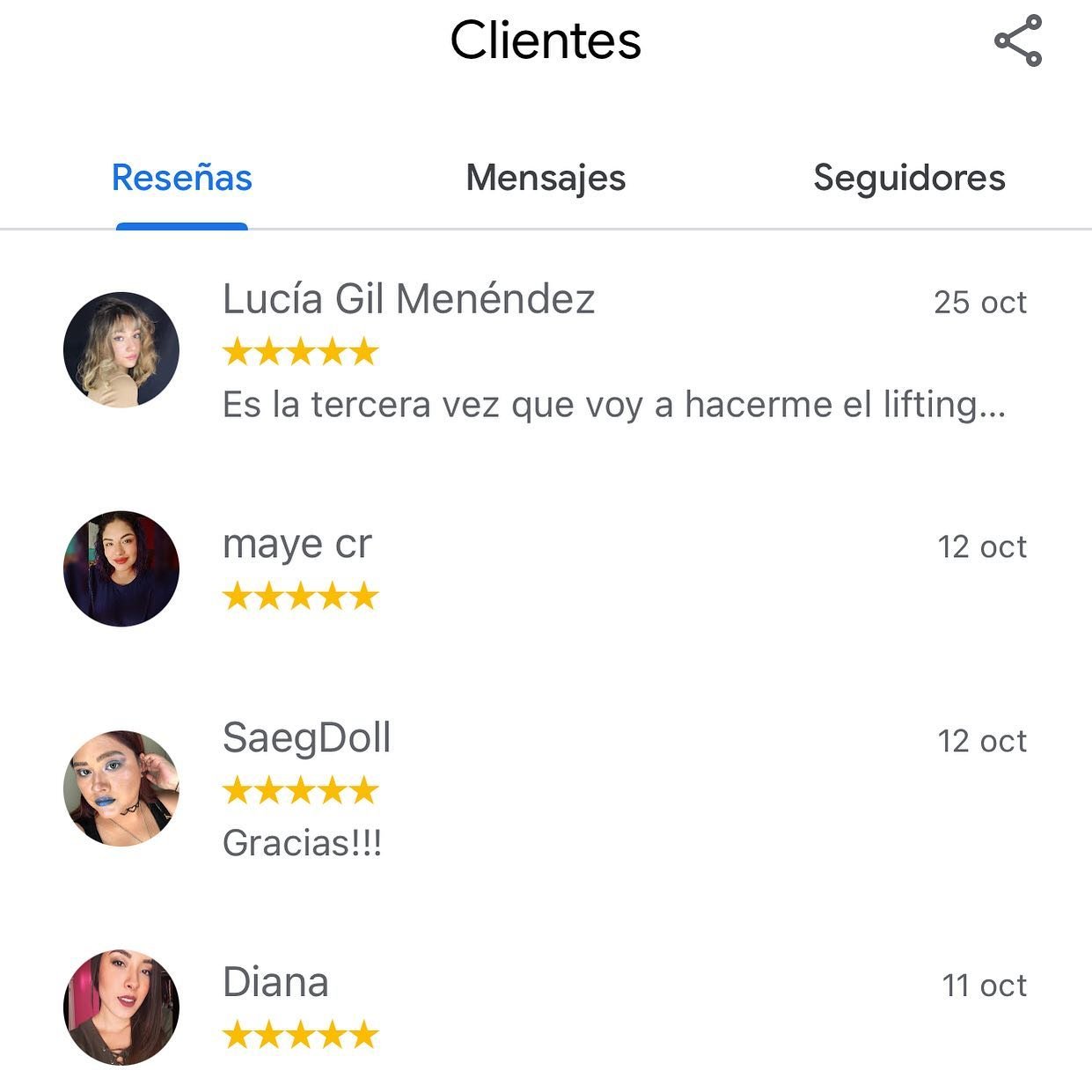Select the Reseñas tab
Viewport: 1092px width, 1092px height.
[x=182, y=178]
